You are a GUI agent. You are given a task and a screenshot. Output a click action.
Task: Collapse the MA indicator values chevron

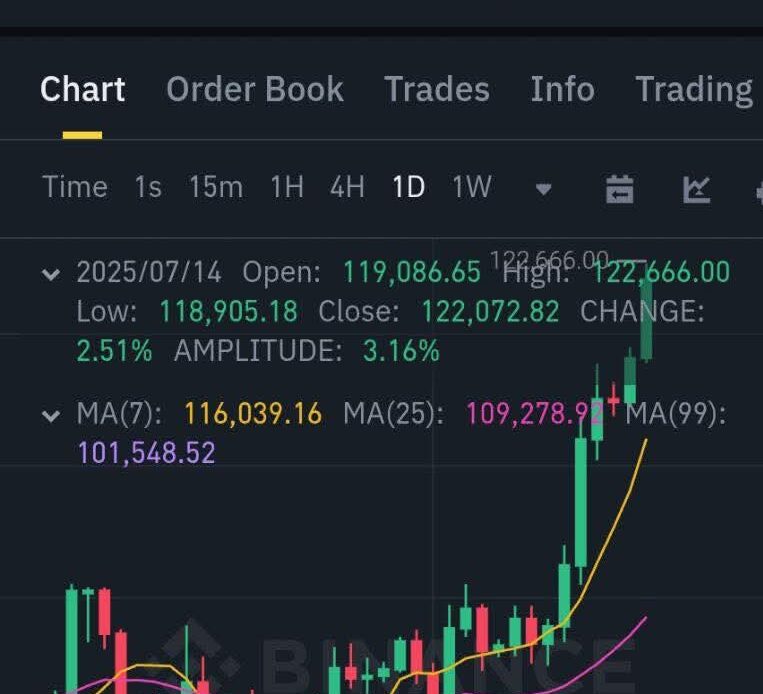50,414
